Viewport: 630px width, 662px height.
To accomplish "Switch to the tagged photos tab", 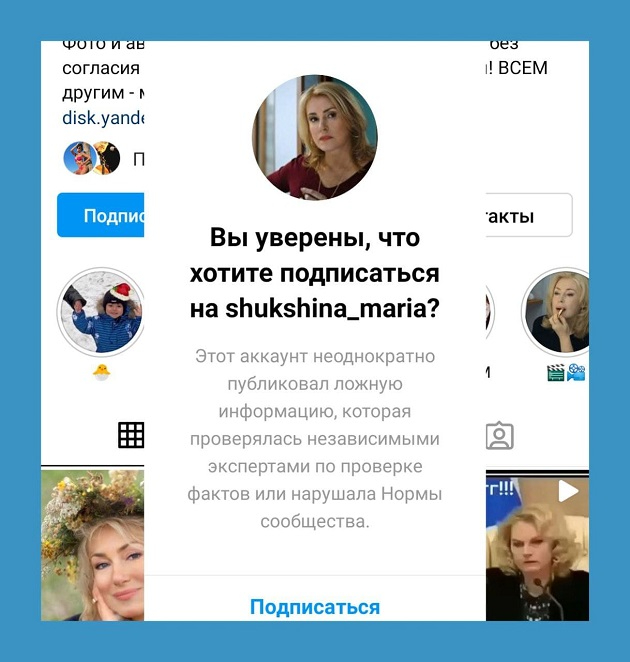I will click(x=499, y=435).
